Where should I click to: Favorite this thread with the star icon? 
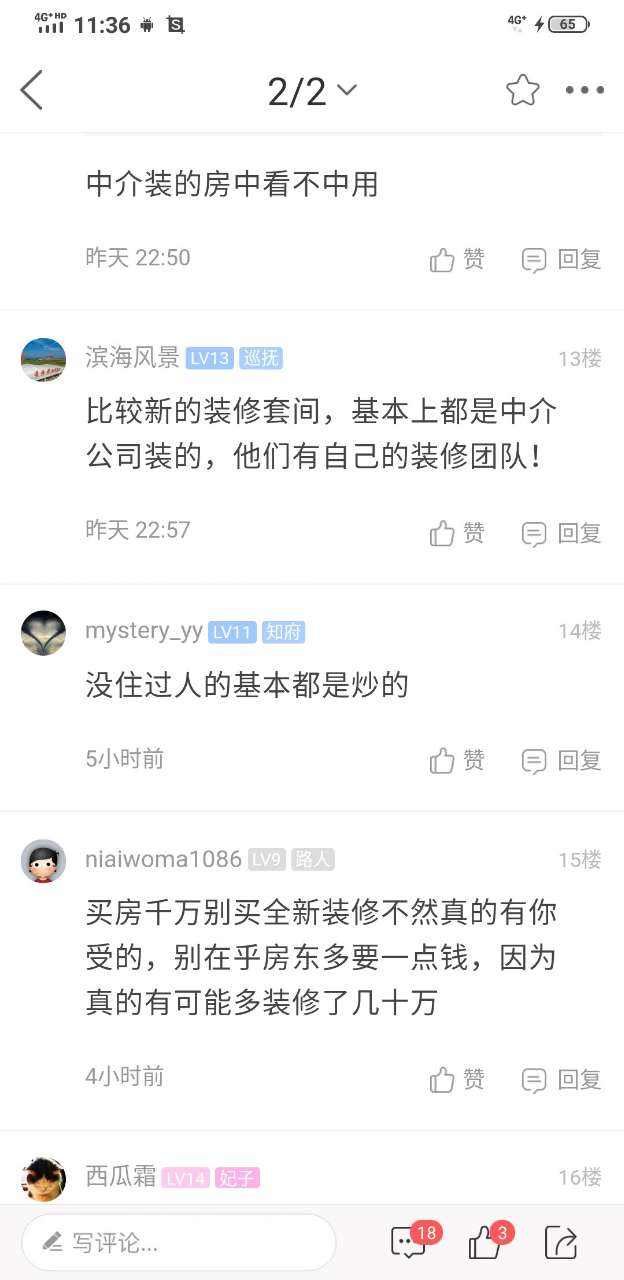pyautogui.click(x=522, y=90)
